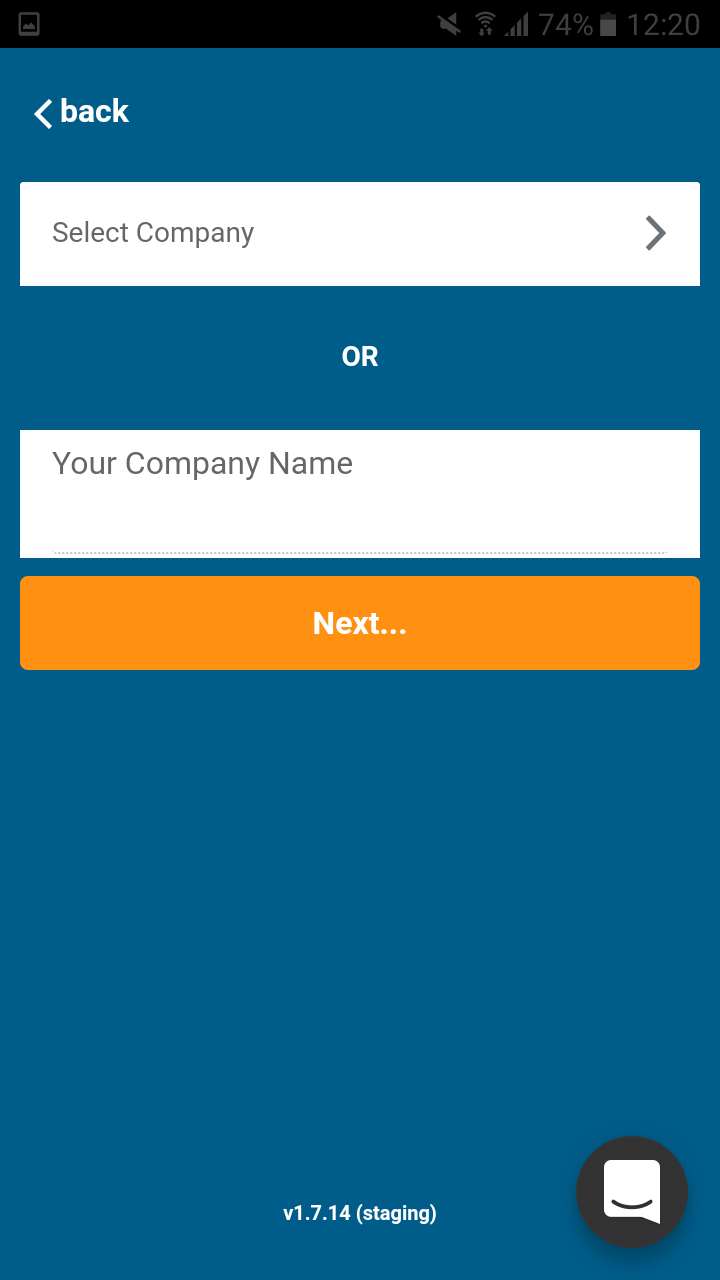
Task: Tap the back label
Action: click(94, 111)
